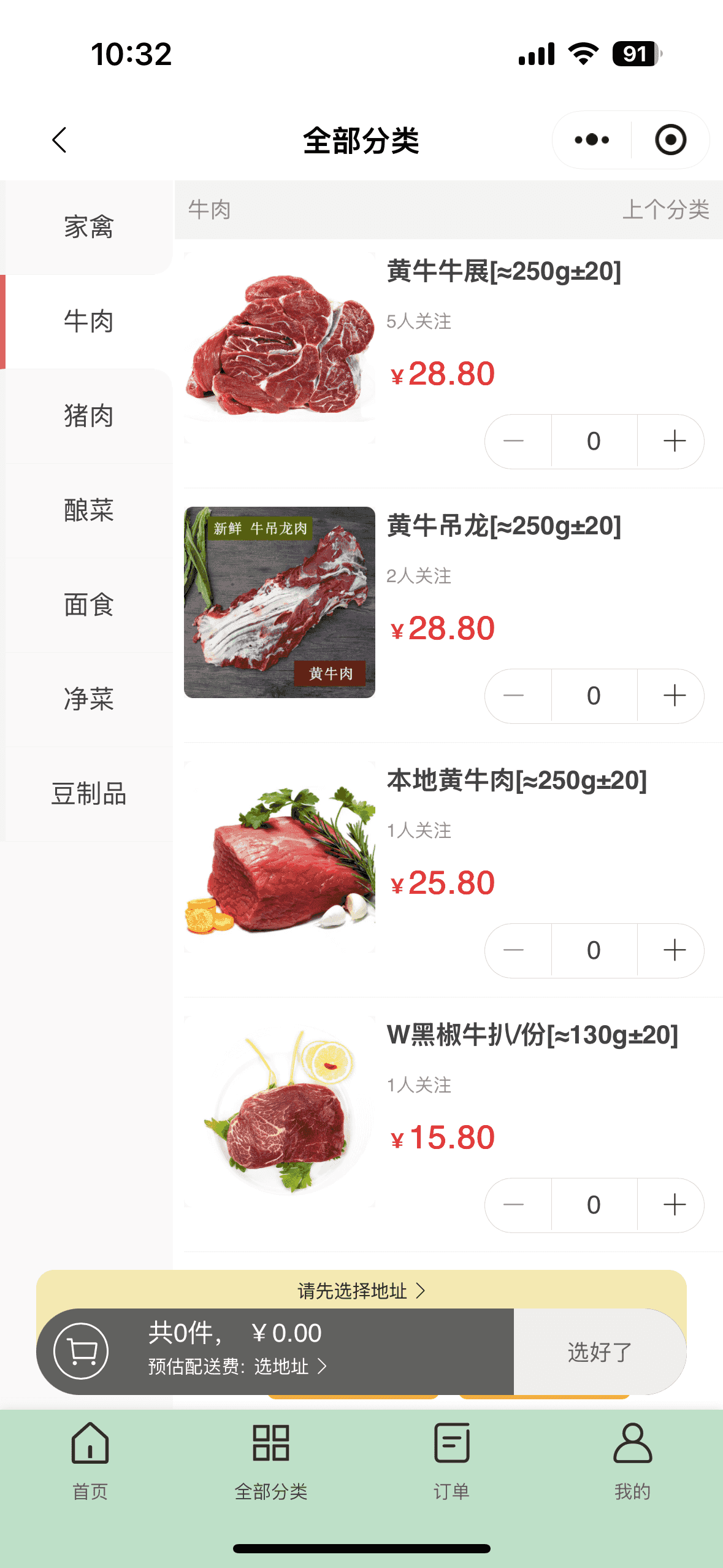
Task: Show the 面食 category
Action: pos(88,605)
